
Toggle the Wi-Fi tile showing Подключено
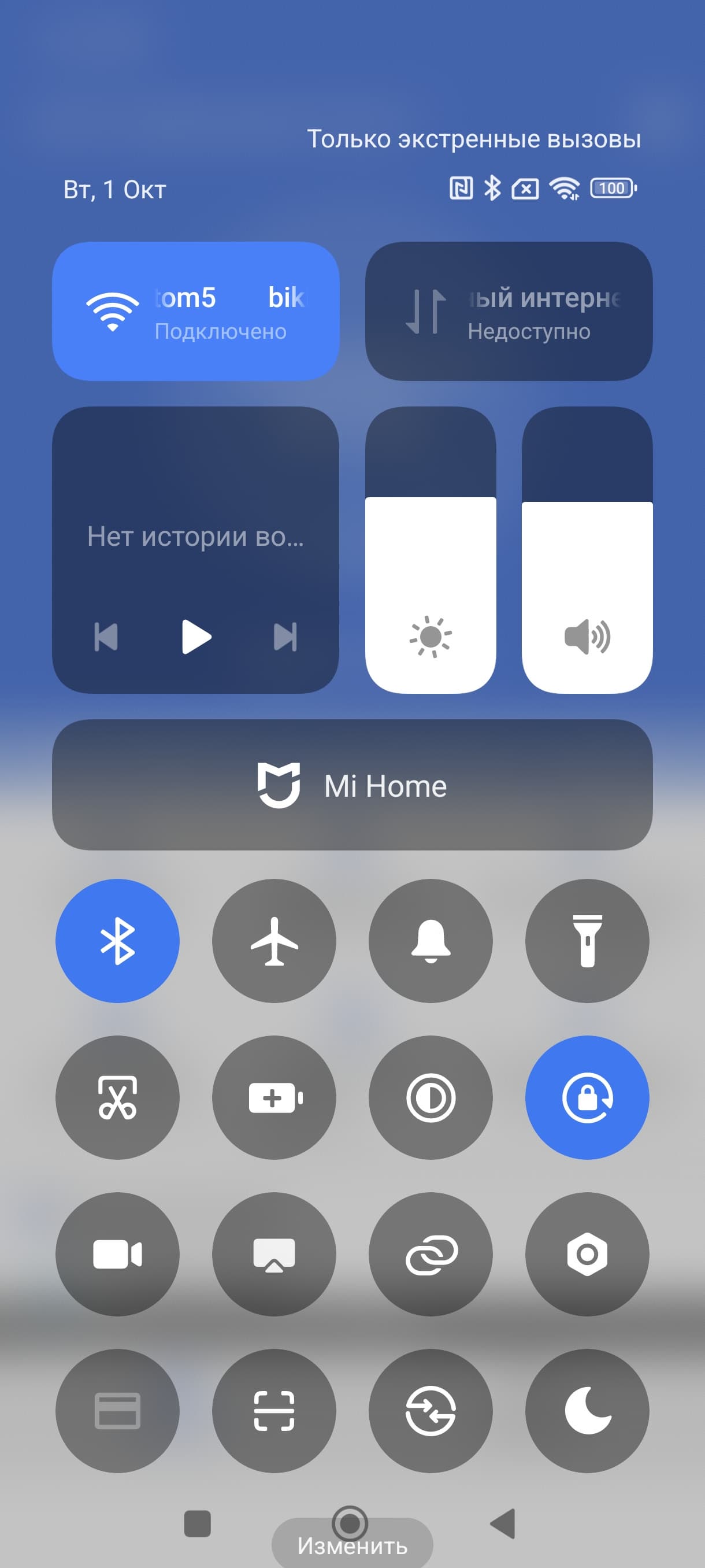tap(195, 311)
